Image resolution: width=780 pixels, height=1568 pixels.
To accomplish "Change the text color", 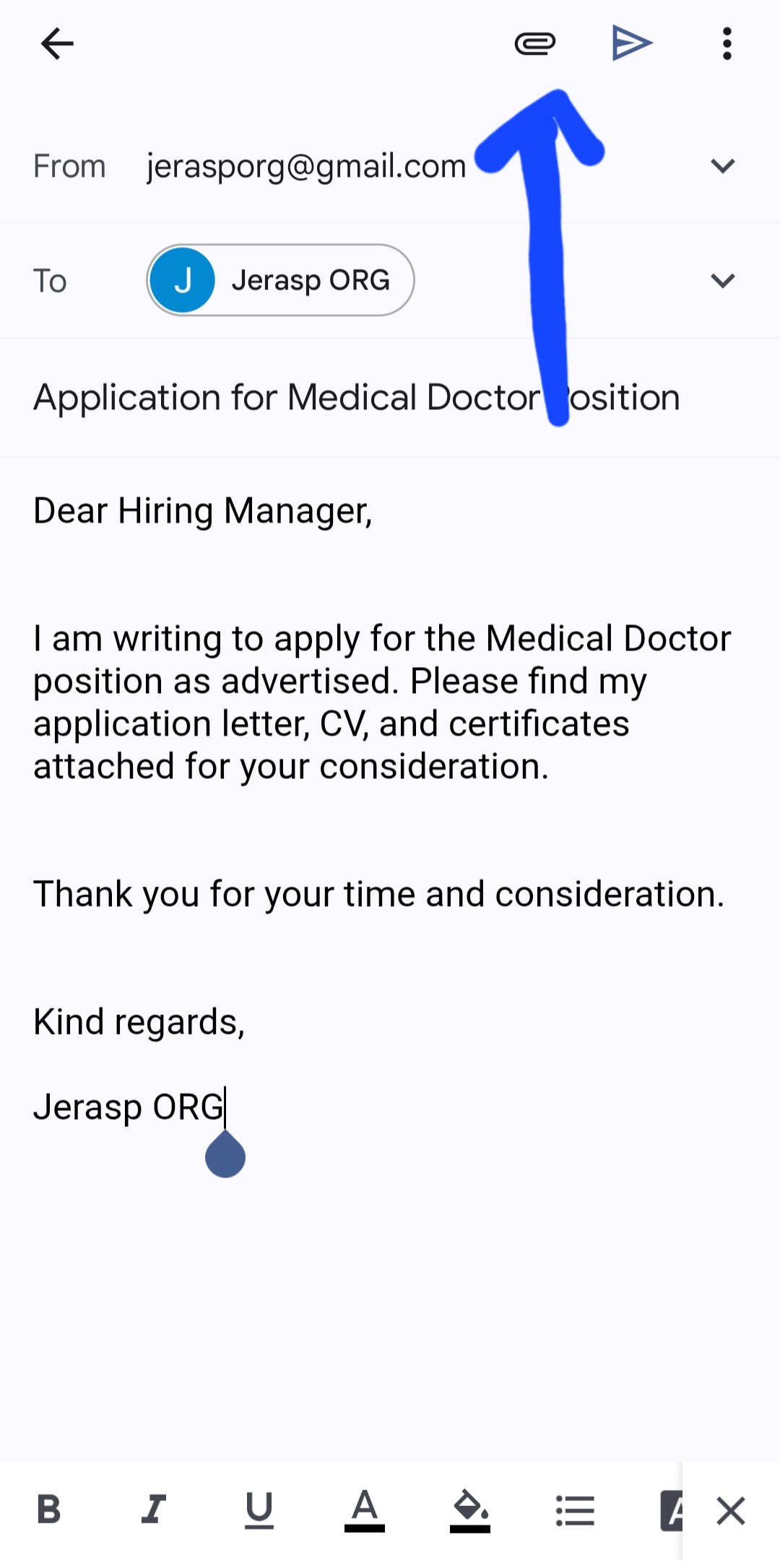I will (x=364, y=1509).
